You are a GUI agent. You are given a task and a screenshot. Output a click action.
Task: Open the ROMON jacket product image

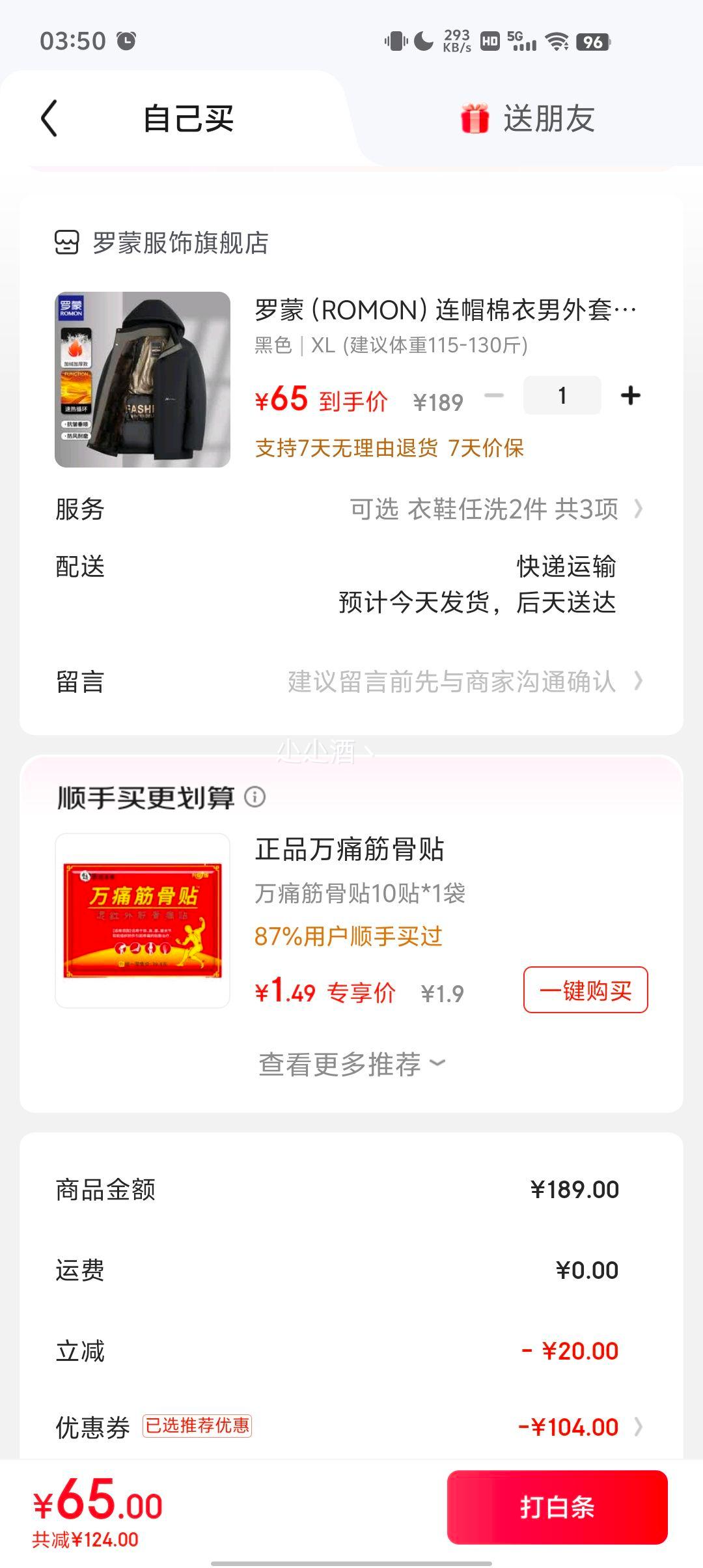click(x=143, y=380)
